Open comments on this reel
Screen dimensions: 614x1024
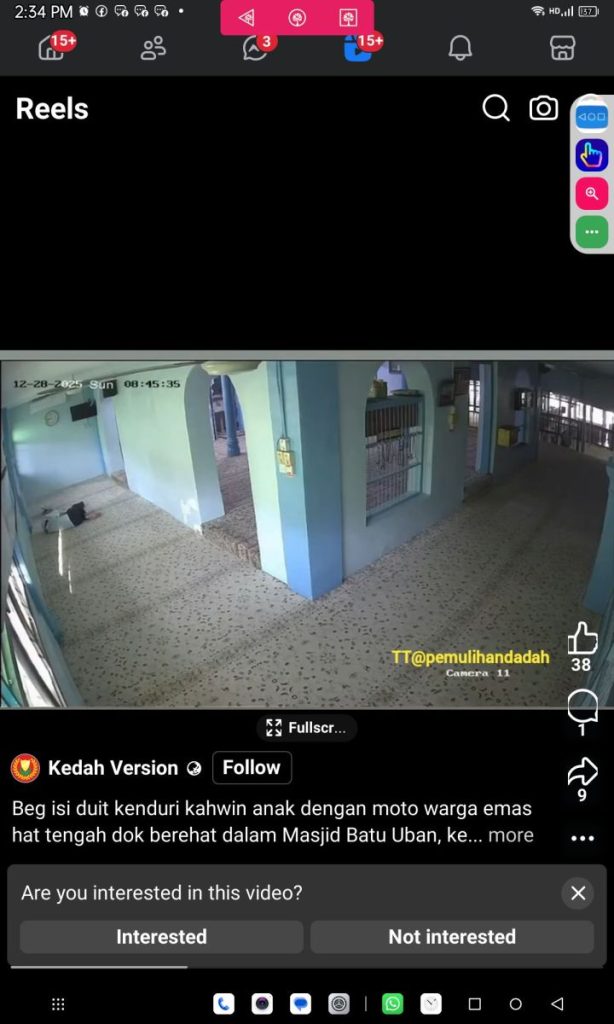coord(582,705)
